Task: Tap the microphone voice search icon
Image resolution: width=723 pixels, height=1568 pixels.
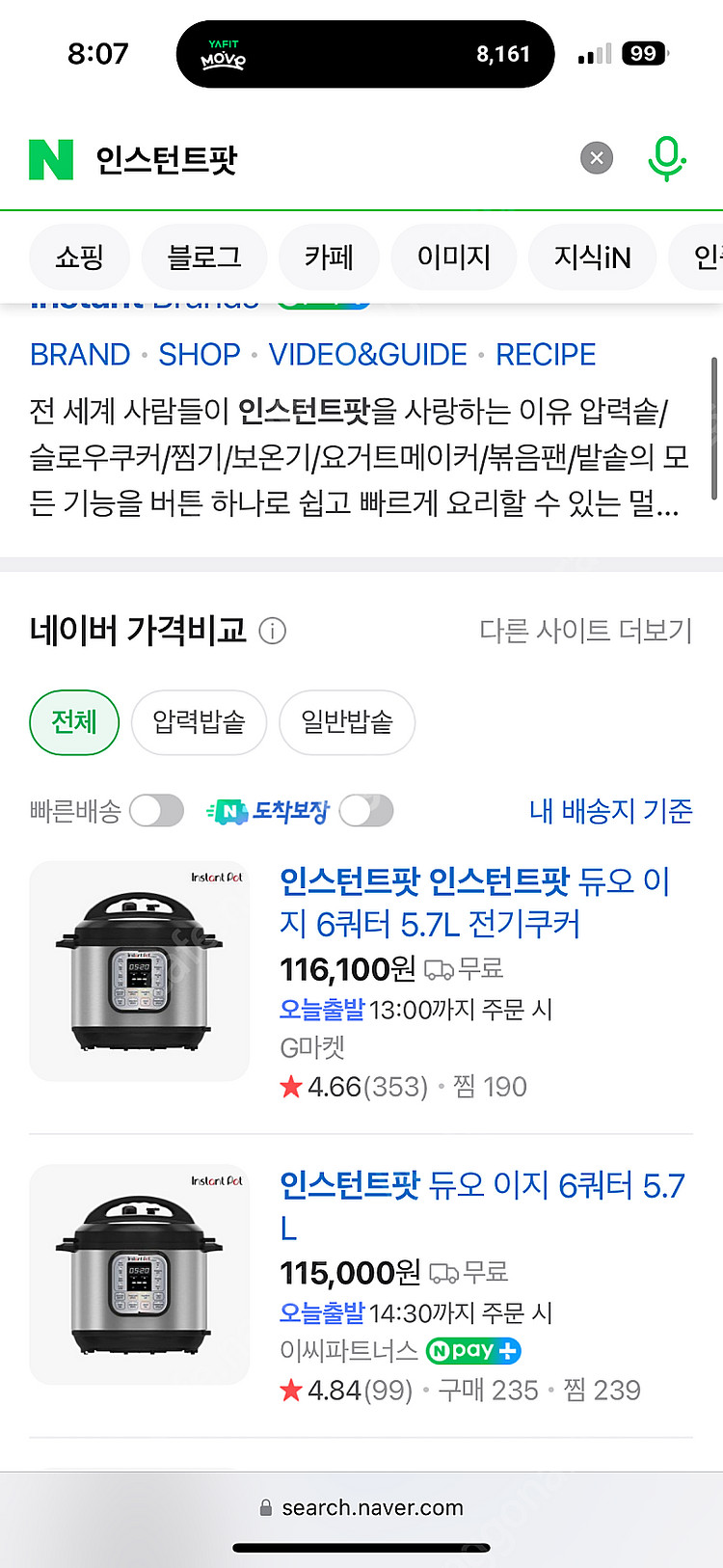Action: click(x=666, y=157)
